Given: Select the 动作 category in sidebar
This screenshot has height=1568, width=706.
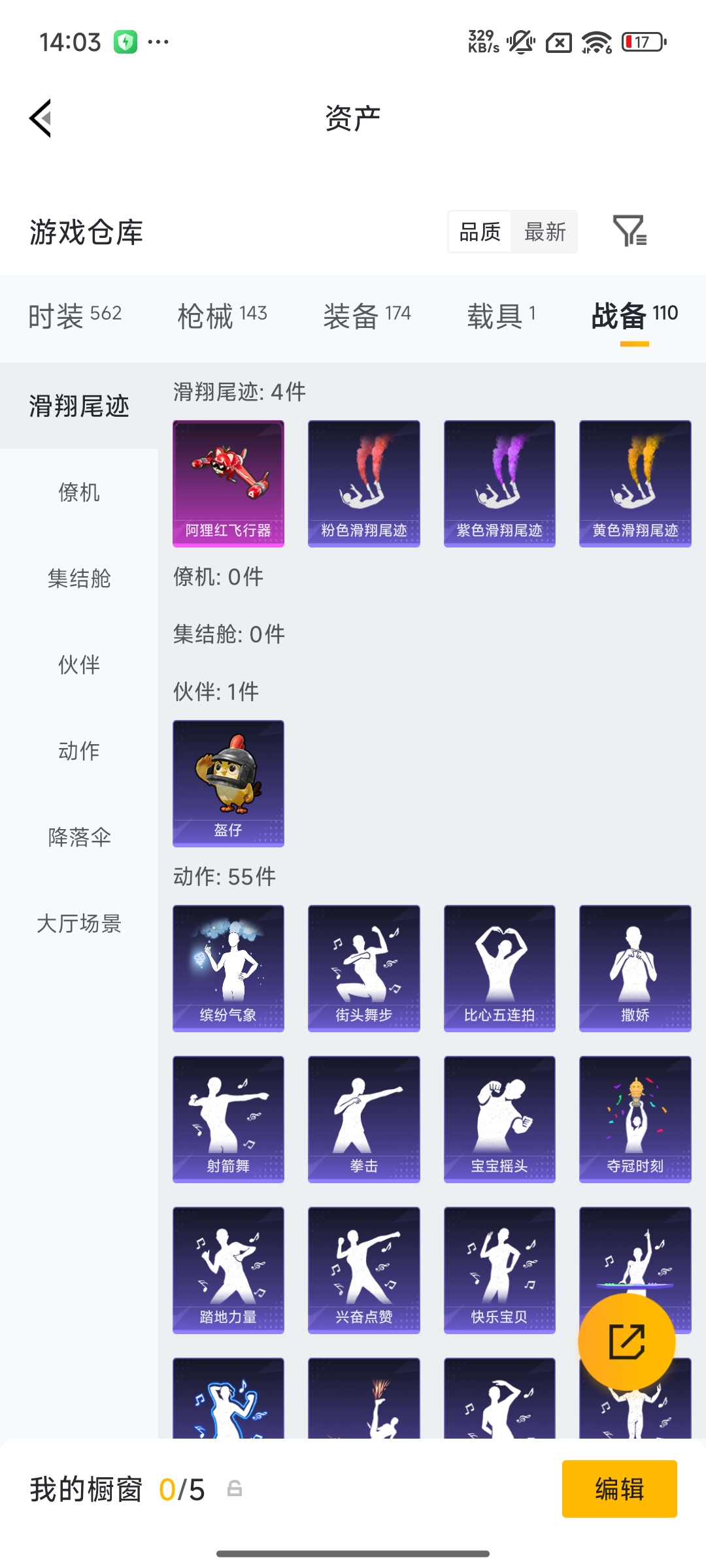Looking at the screenshot, I should click(x=77, y=751).
